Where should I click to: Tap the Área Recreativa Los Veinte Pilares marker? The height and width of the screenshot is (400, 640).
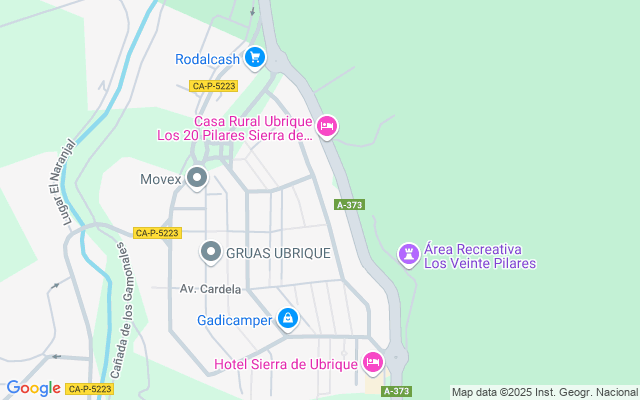pyautogui.click(x=408, y=255)
